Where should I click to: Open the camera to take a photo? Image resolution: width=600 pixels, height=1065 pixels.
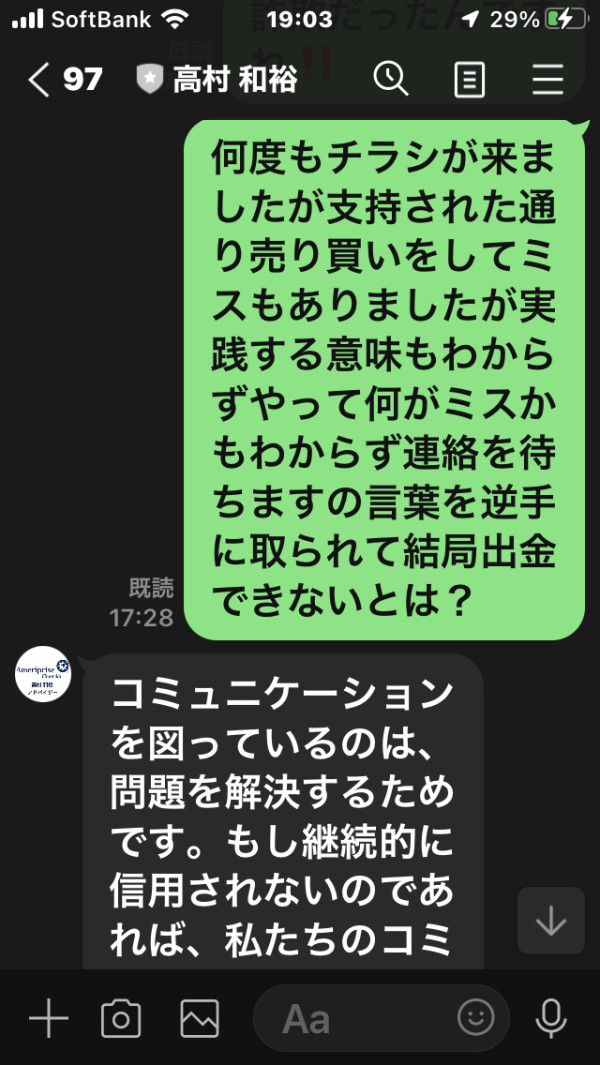point(121,1018)
